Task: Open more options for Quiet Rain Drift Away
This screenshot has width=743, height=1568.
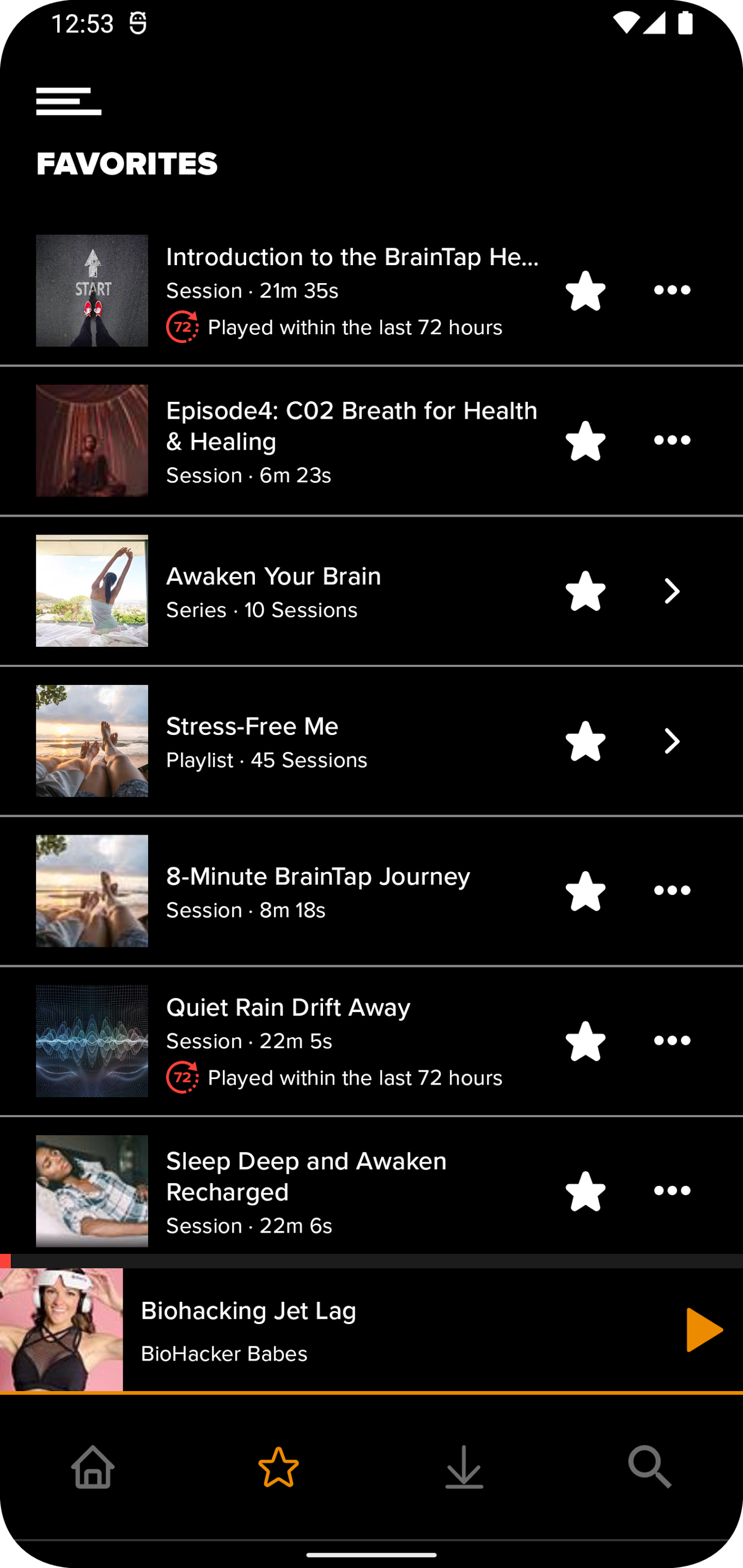Action: (x=672, y=1040)
